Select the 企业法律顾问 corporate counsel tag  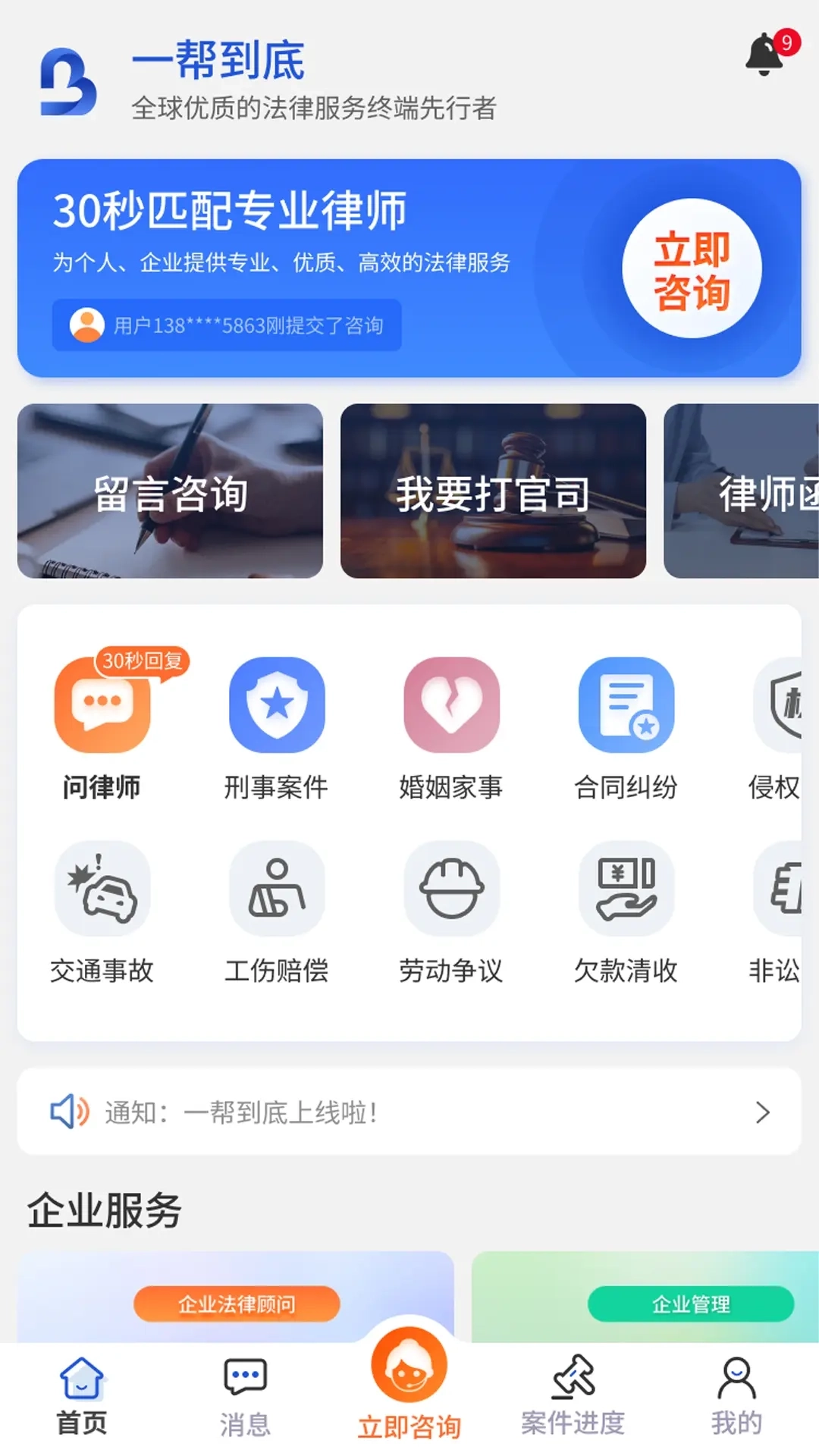pos(235,1305)
